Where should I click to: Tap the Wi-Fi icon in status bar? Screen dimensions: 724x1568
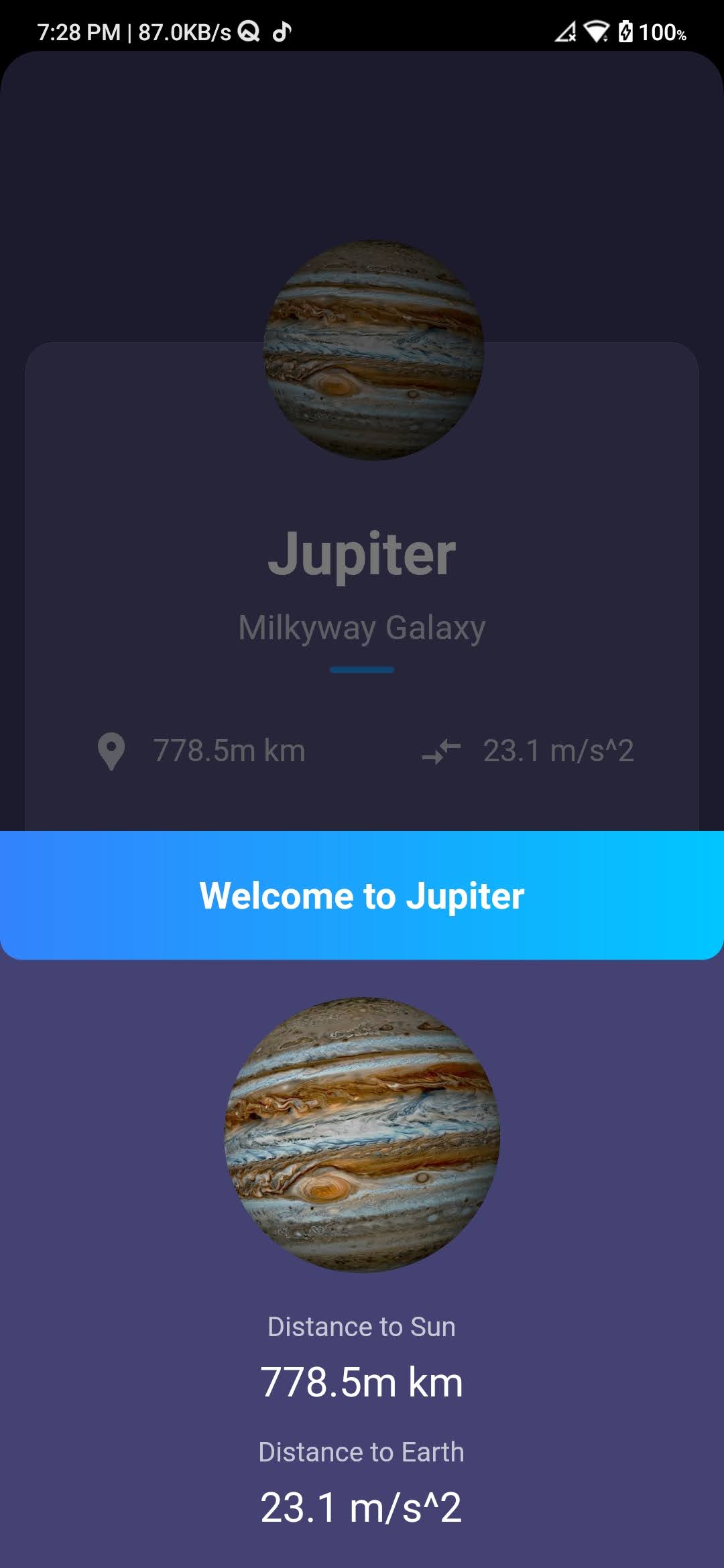pos(595,31)
